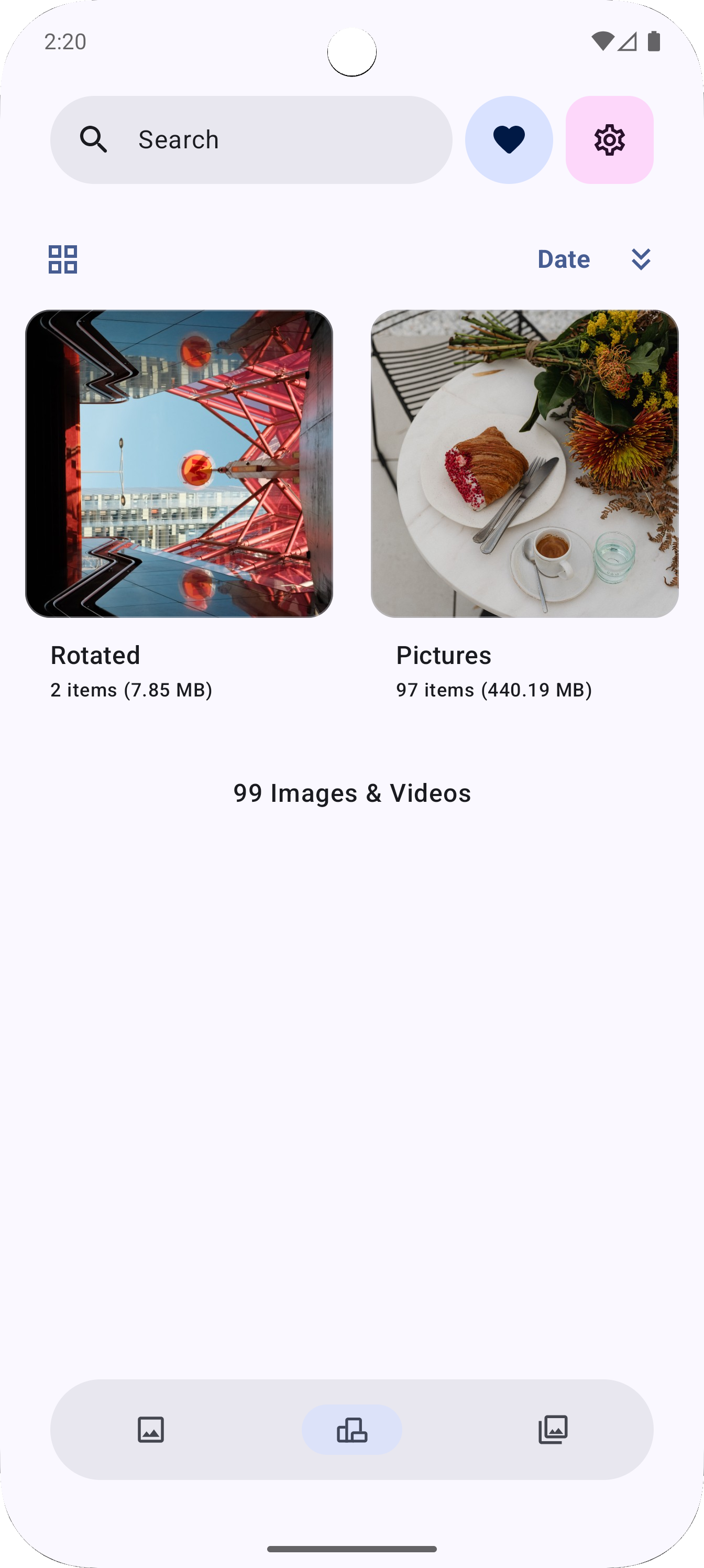Image resolution: width=704 pixels, height=1568 pixels.
Task: Open the Pictures album
Action: (524, 464)
